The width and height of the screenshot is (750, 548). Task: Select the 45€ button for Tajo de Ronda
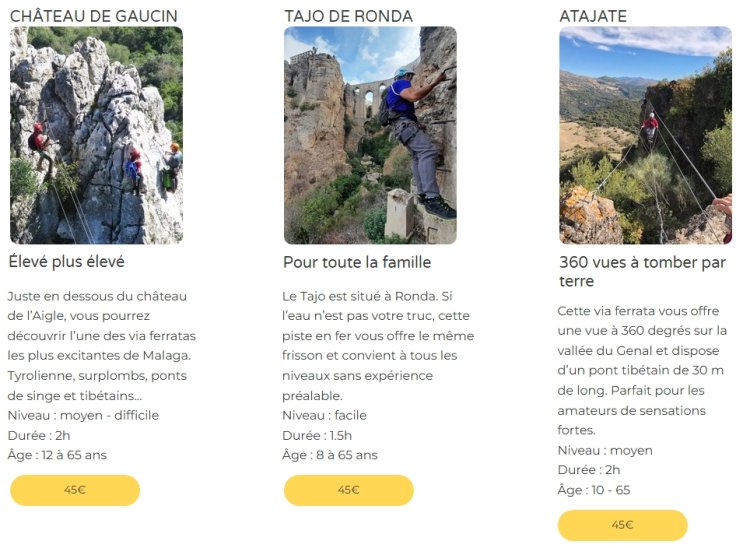(349, 490)
